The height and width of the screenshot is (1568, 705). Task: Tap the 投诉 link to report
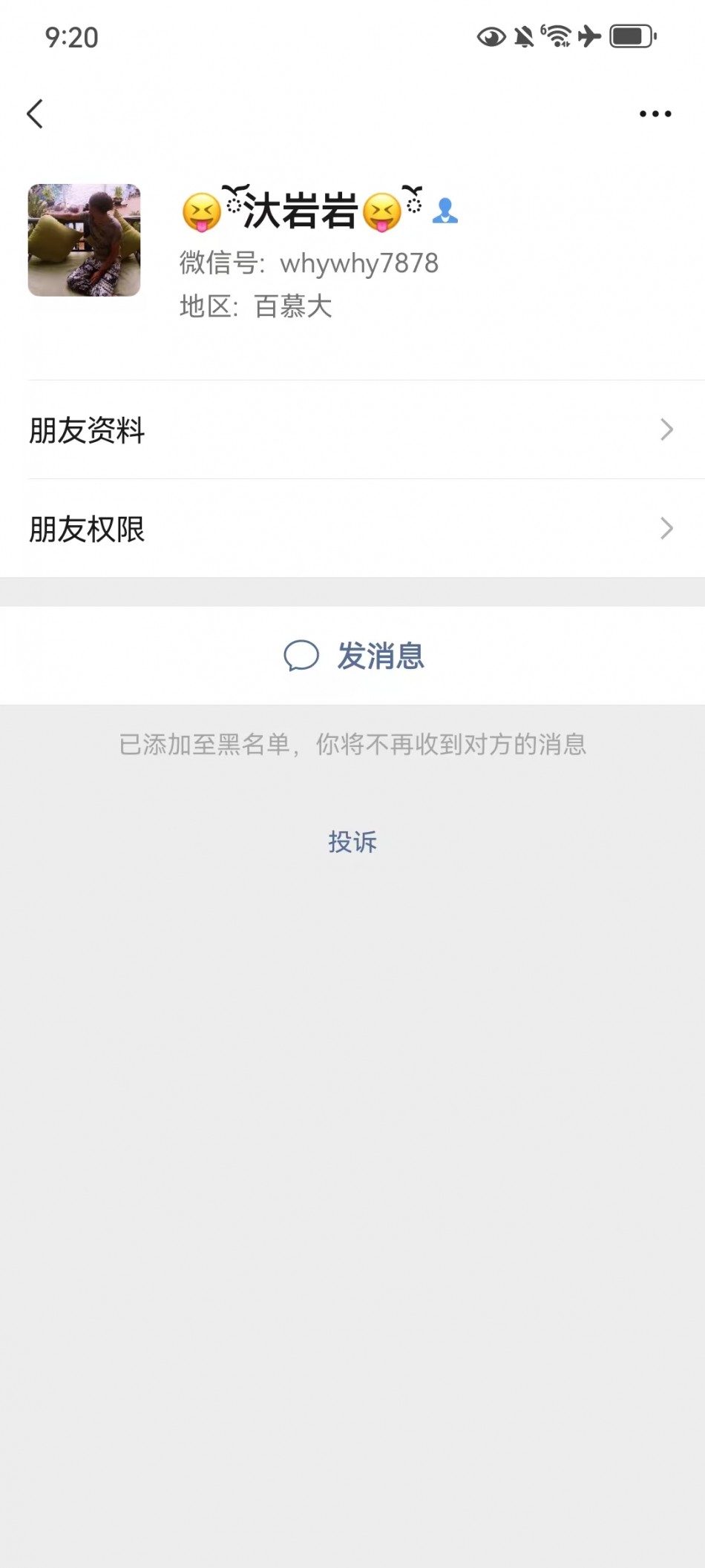tap(352, 842)
